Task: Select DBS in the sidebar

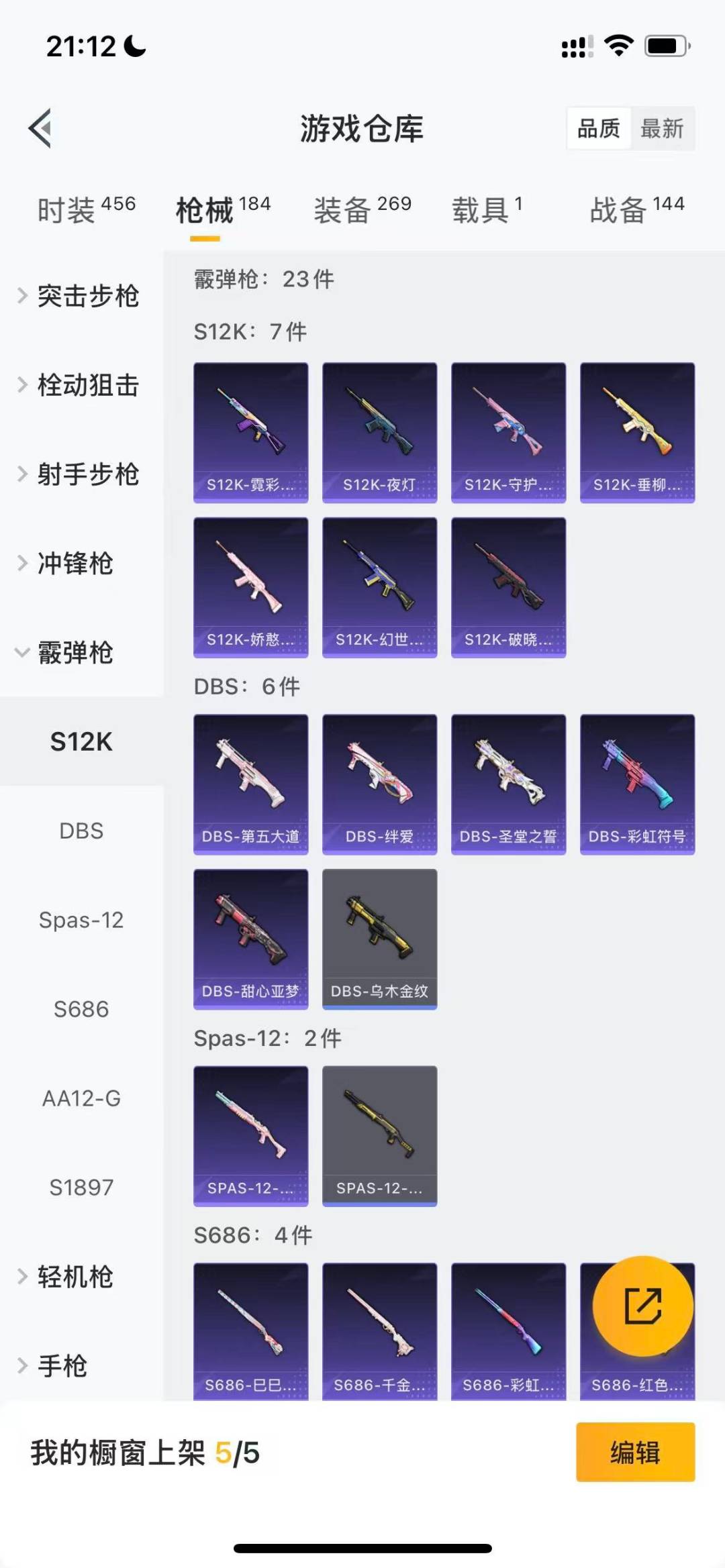Action: [82, 830]
